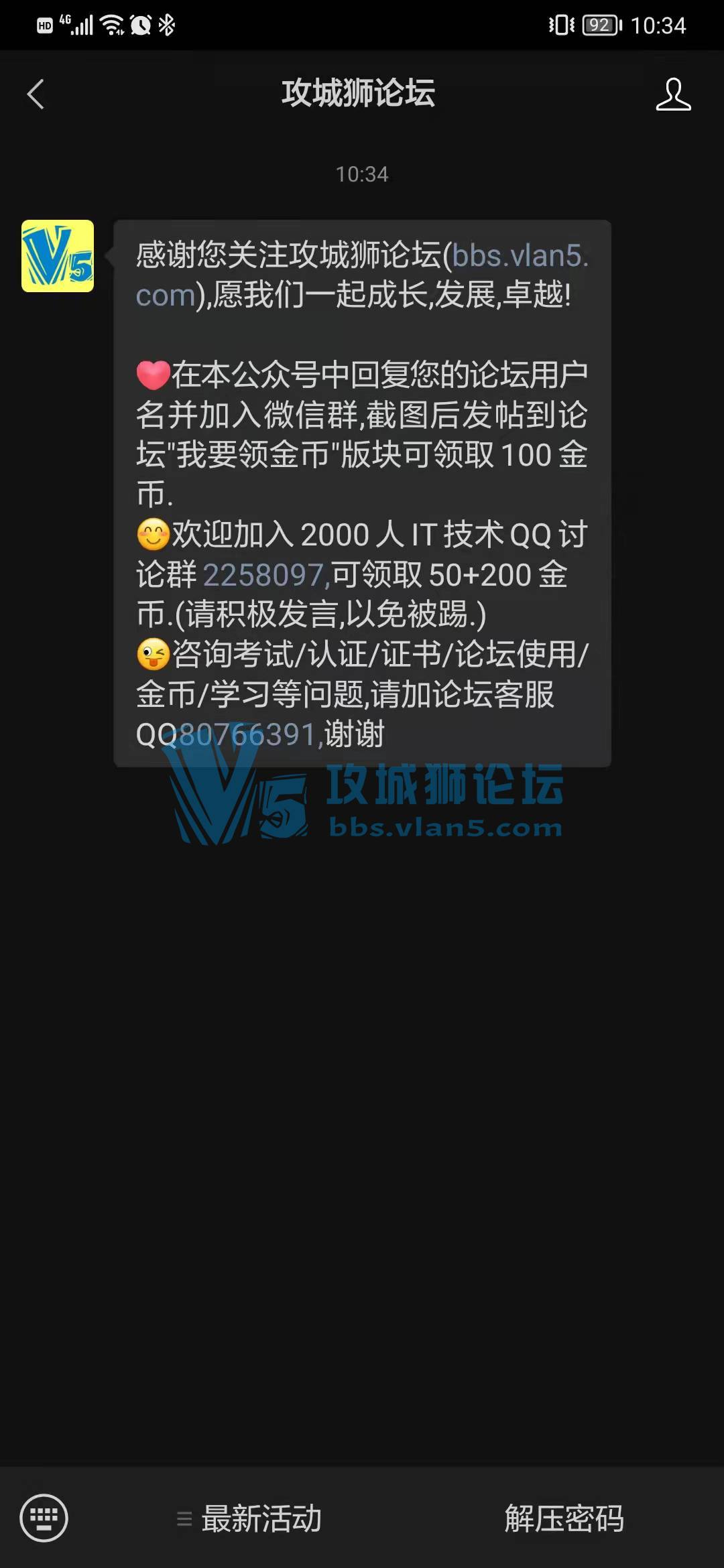Switch to keyboard input mode
The width and height of the screenshot is (724, 1568).
(44, 1518)
